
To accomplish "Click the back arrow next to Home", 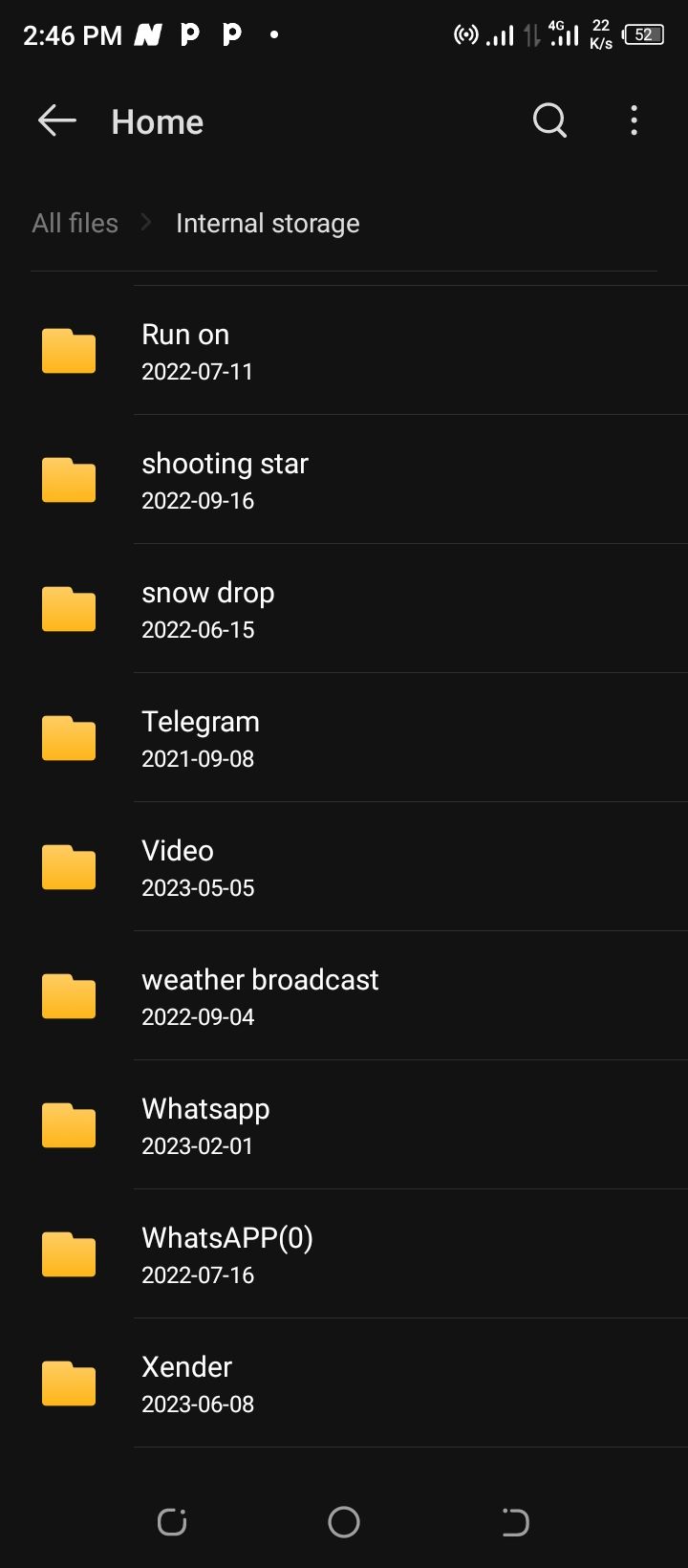I will coord(55,120).
